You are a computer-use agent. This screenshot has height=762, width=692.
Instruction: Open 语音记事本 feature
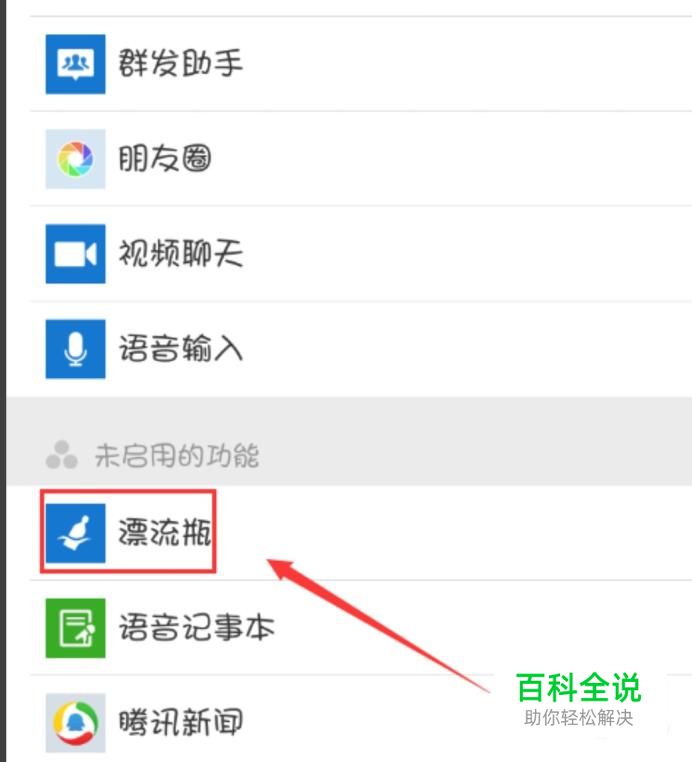(195, 628)
